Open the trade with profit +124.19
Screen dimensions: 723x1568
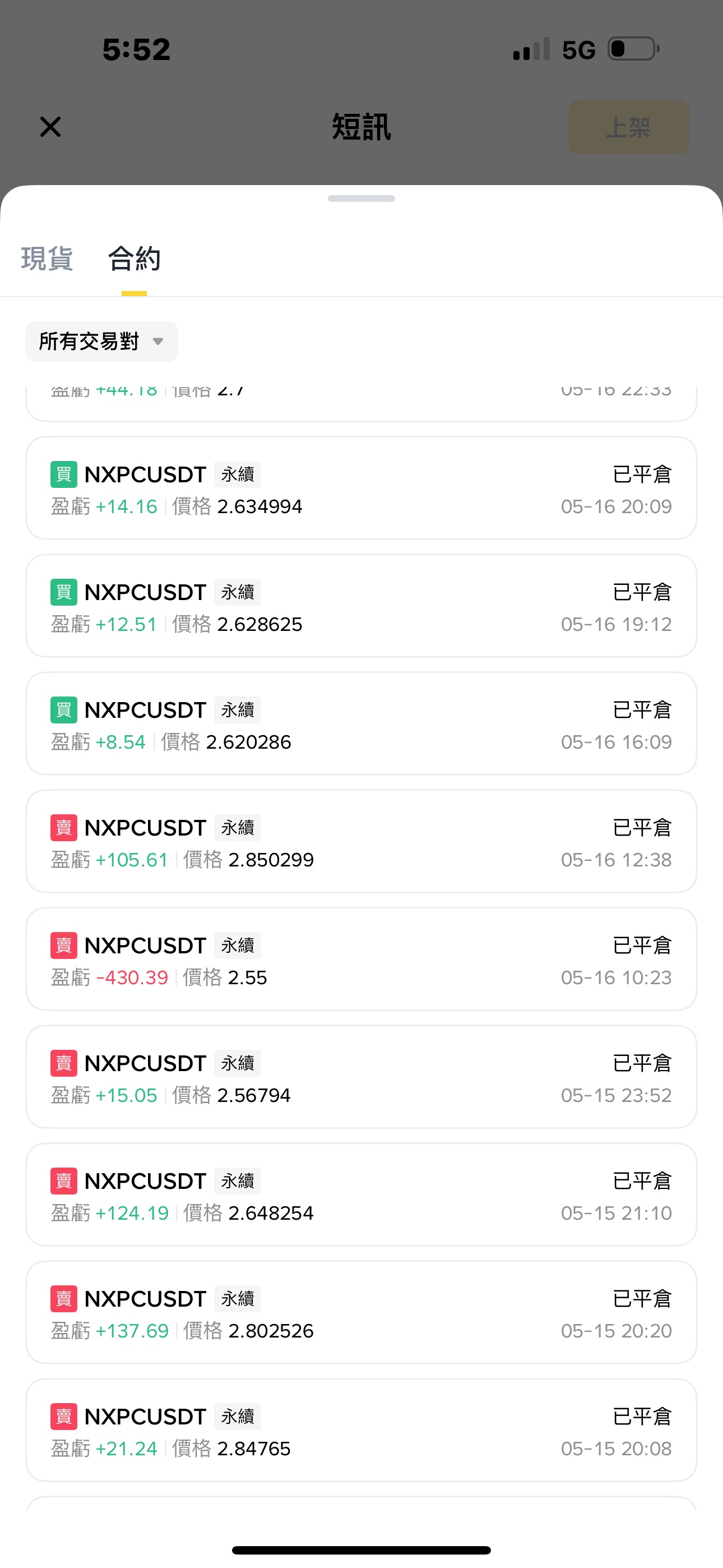tap(361, 1195)
